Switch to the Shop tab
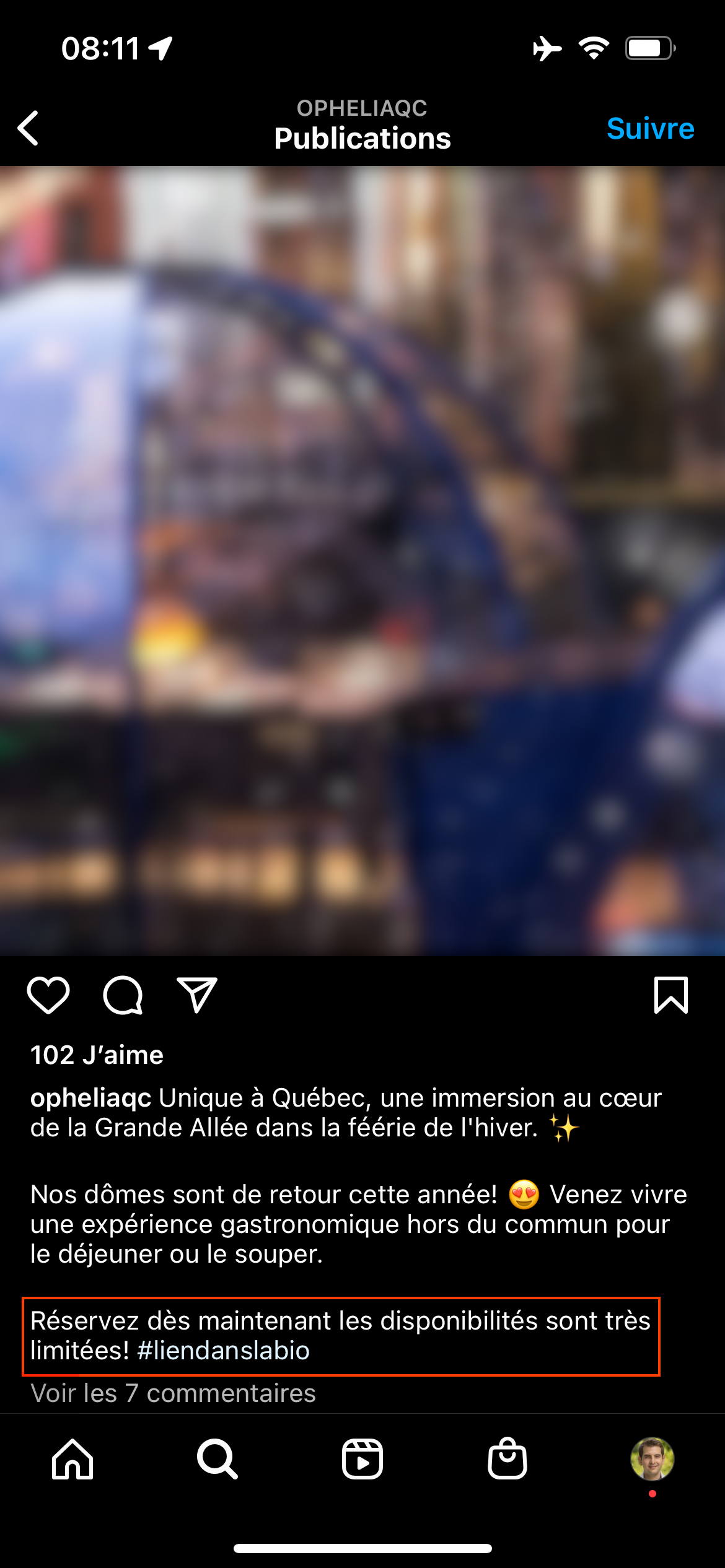 pos(507,1459)
